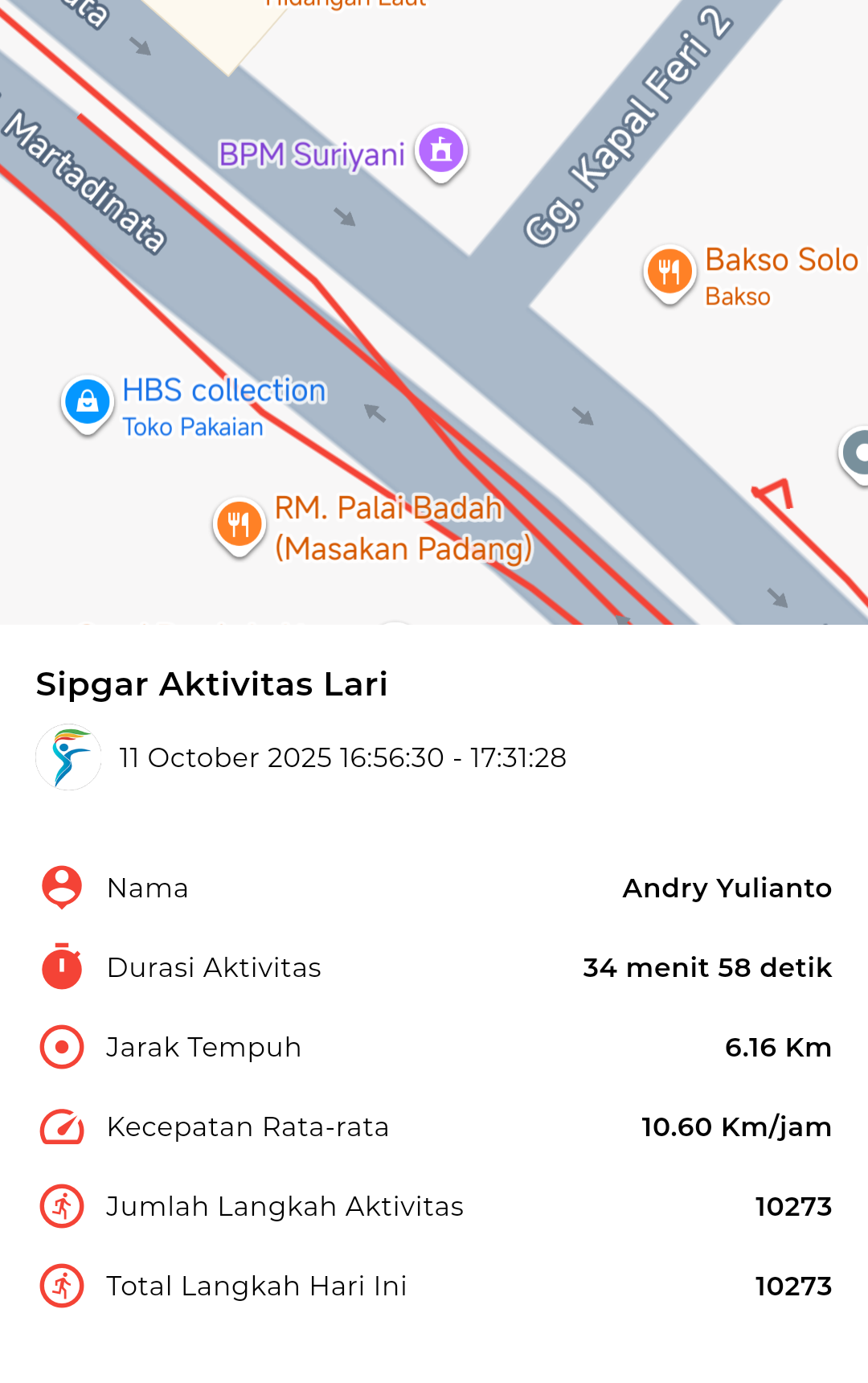Tap the BPM Suriyani map marker
Viewport: 868px width, 1383px height.
click(441, 150)
